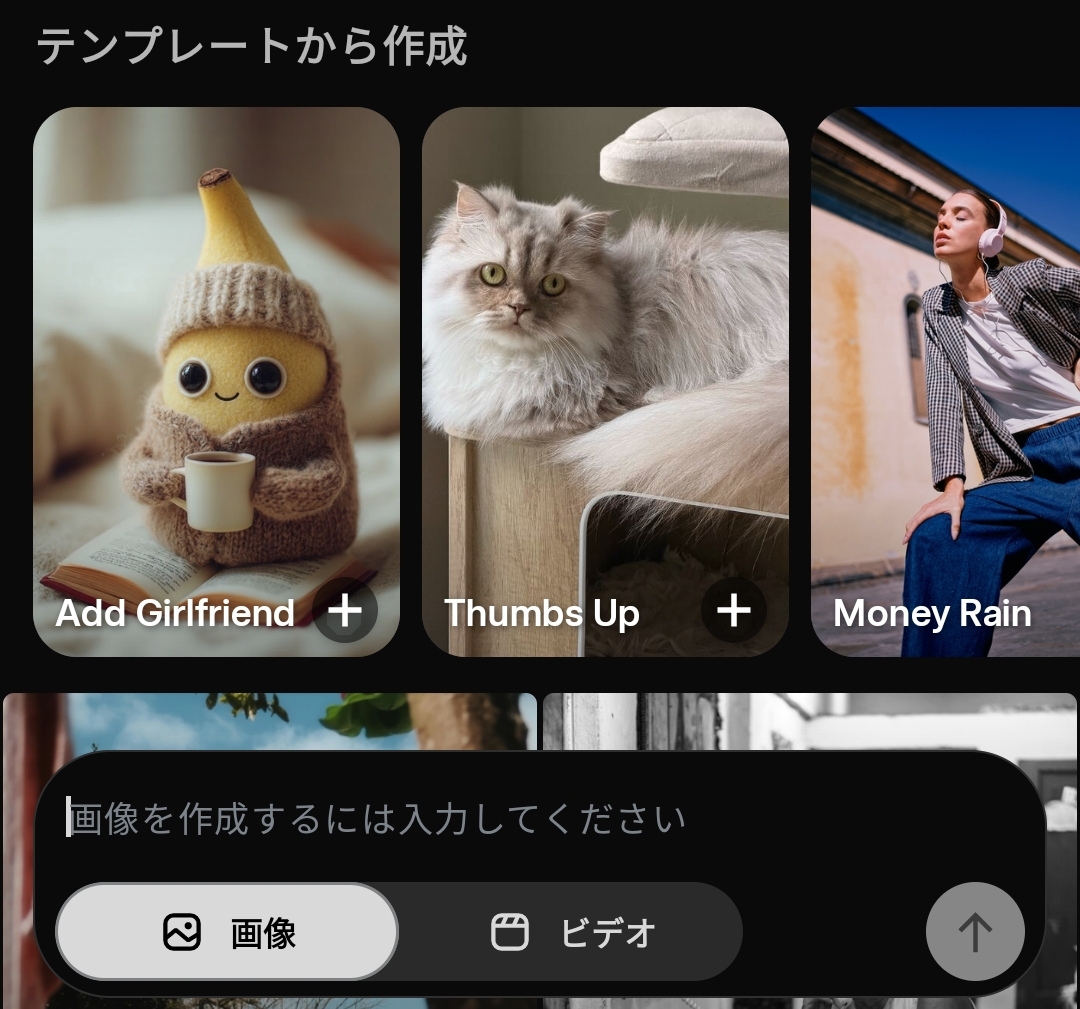Viewport: 1080px width, 1009px height.
Task: Select the 画像 mode
Action: click(x=227, y=932)
